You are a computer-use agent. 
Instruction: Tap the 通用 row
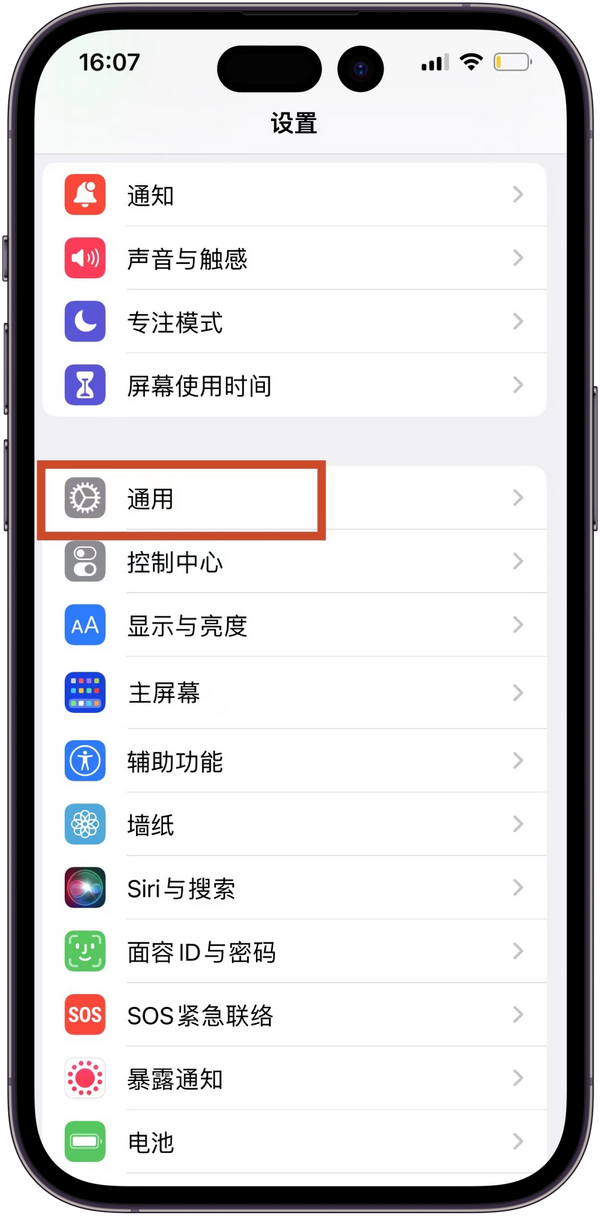pyautogui.click(x=294, y=498)
